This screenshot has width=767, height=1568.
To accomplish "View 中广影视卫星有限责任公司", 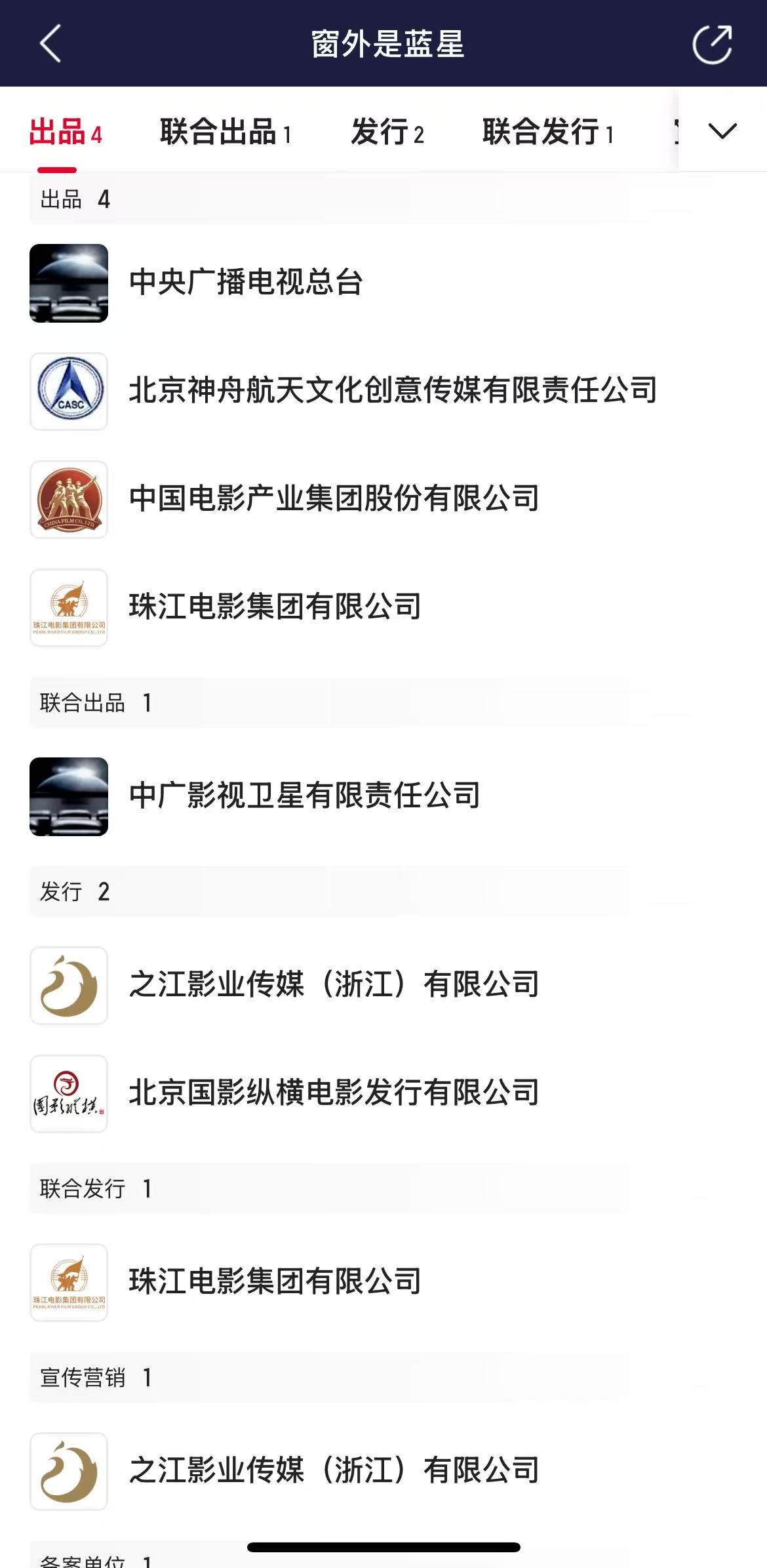I will 304,796.
